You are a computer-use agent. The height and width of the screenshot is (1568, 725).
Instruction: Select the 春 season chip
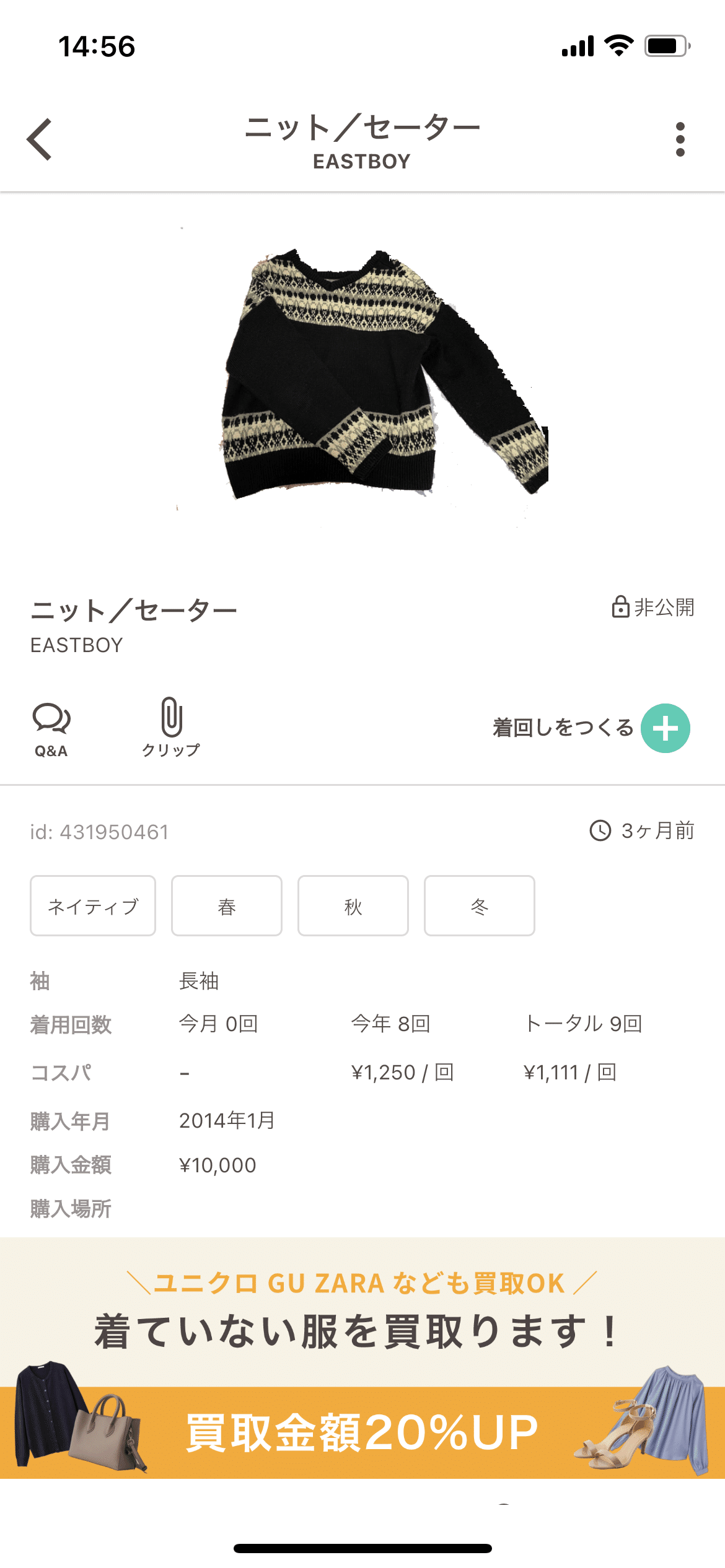pos(227,906)
